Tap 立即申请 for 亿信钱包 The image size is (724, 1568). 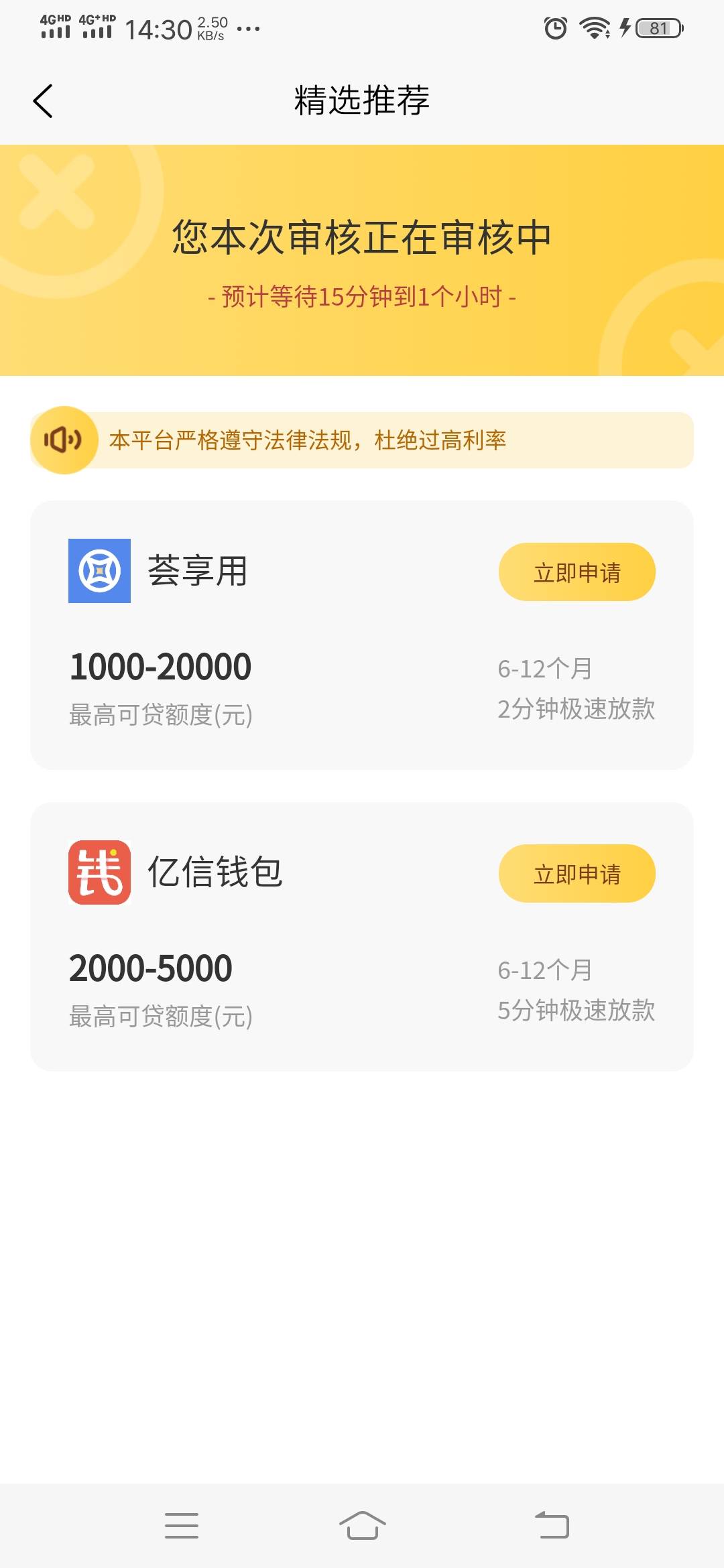(577, 873)
